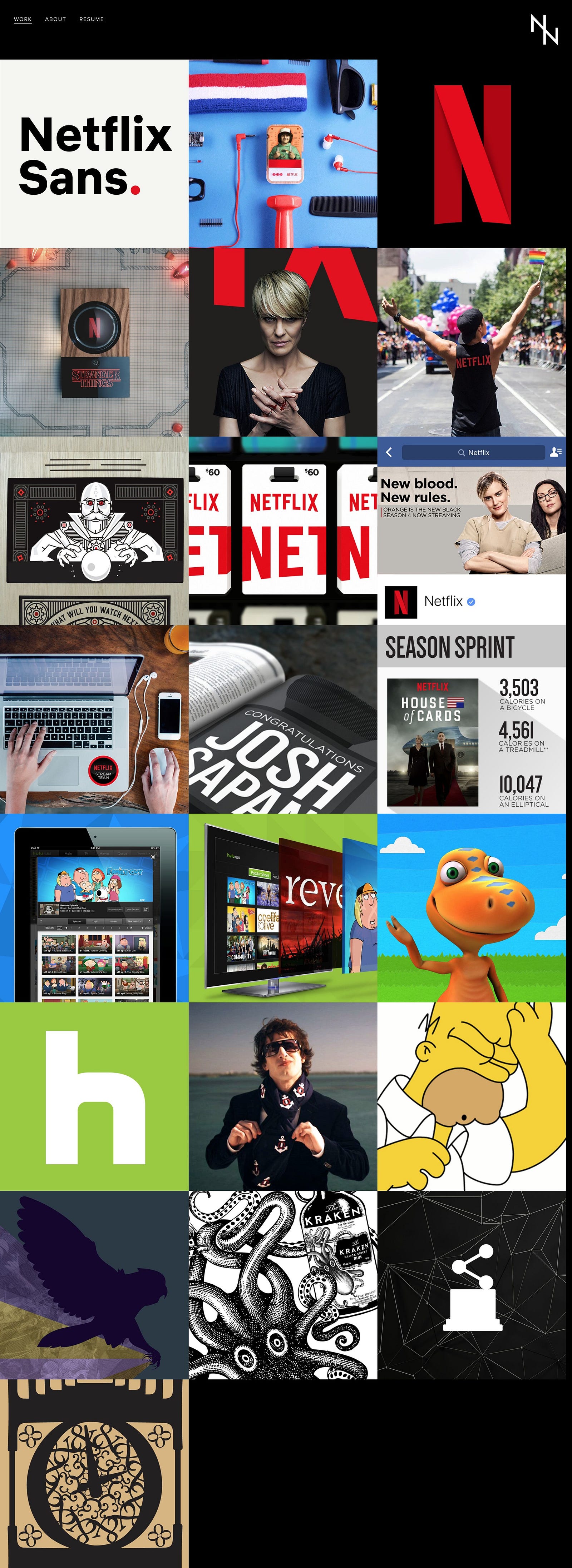Screen dimensions: 572x1568
Task: Open the Family Guy iPad app tile
Action: click(x=94, y=908)
